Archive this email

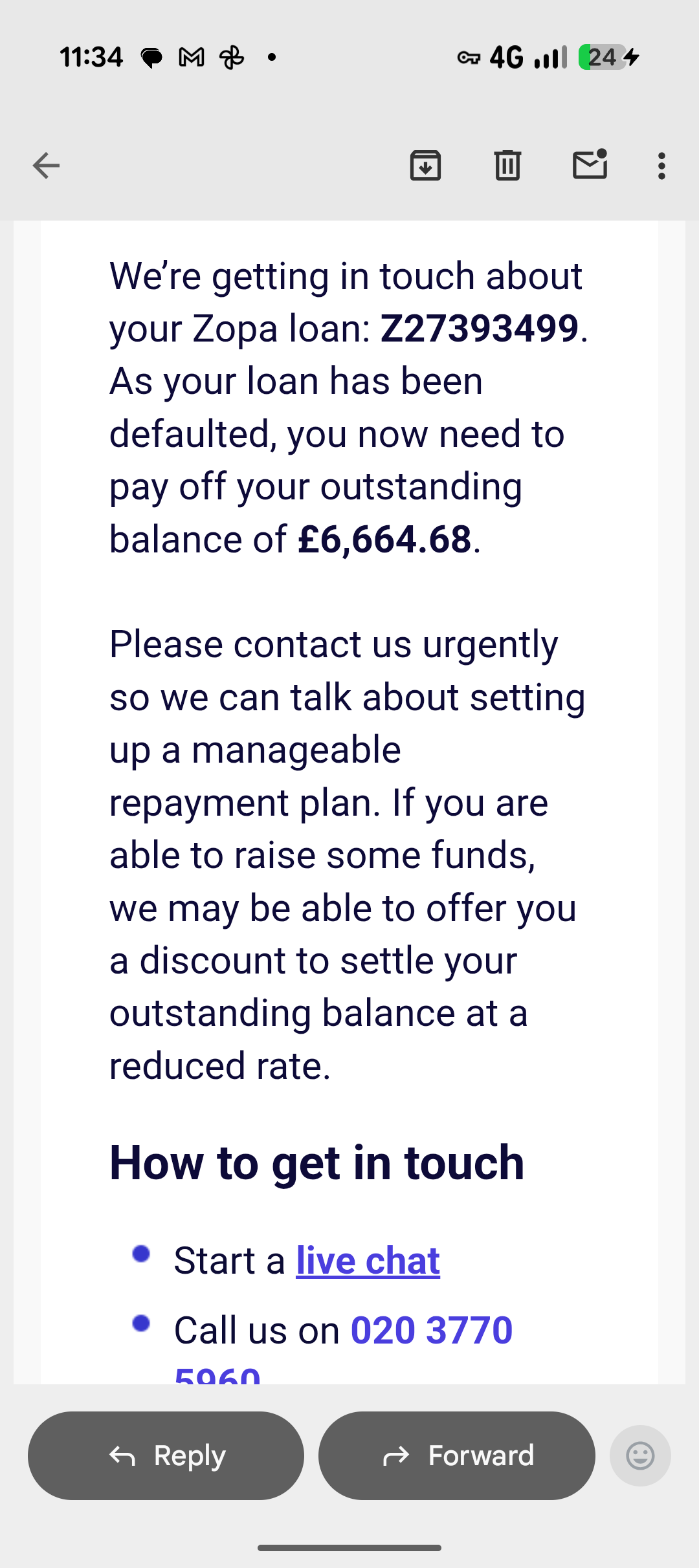[x=425, y=166]
